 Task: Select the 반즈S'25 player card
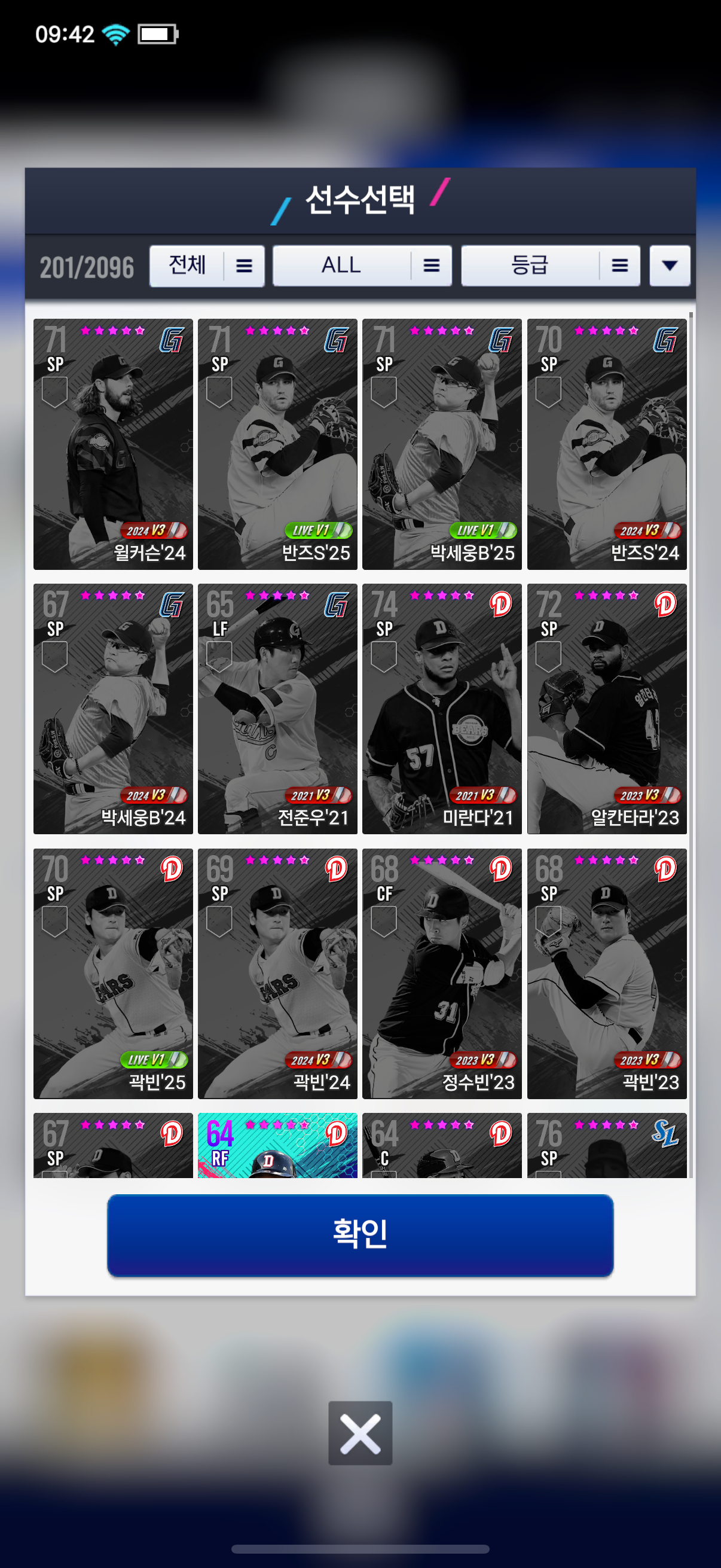277,444
